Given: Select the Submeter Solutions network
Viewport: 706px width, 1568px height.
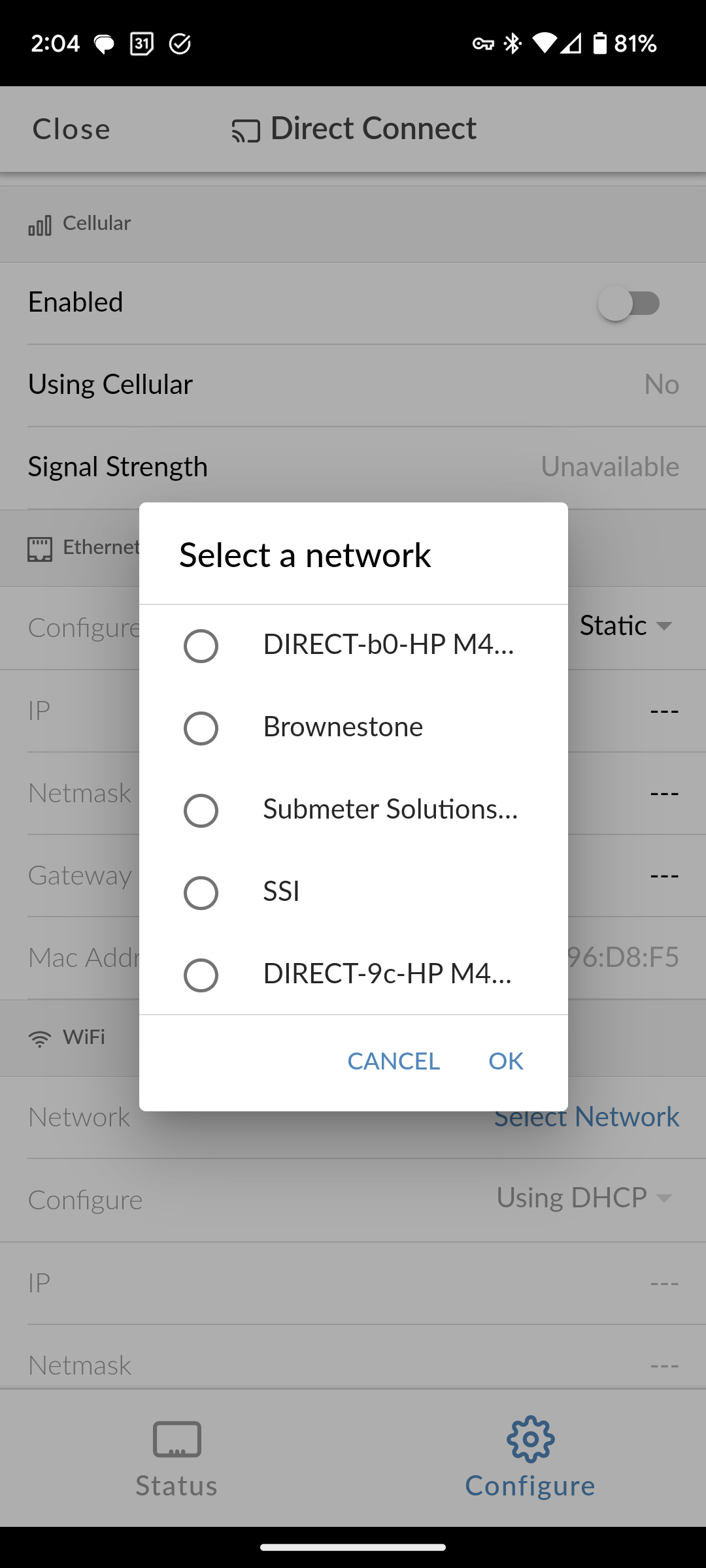Looking at the screenshot, I should pyautogui.click(x=353, y=810).
